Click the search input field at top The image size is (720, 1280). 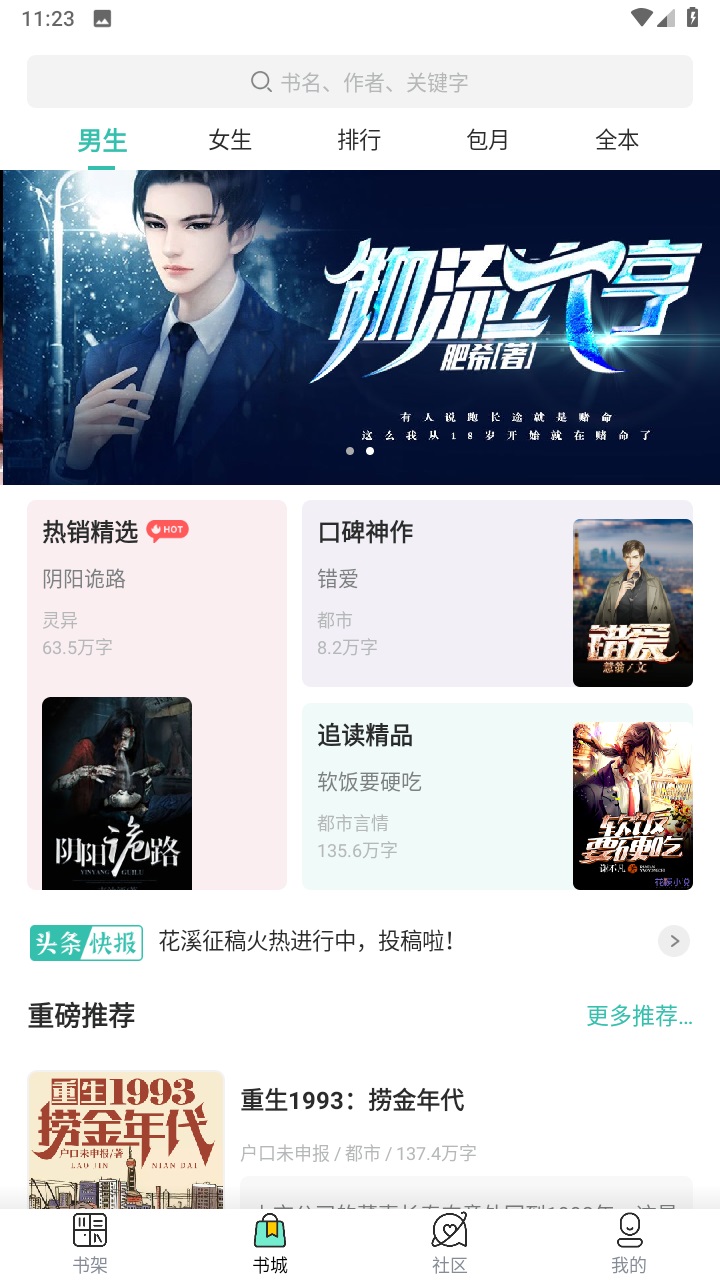point(360,82)
